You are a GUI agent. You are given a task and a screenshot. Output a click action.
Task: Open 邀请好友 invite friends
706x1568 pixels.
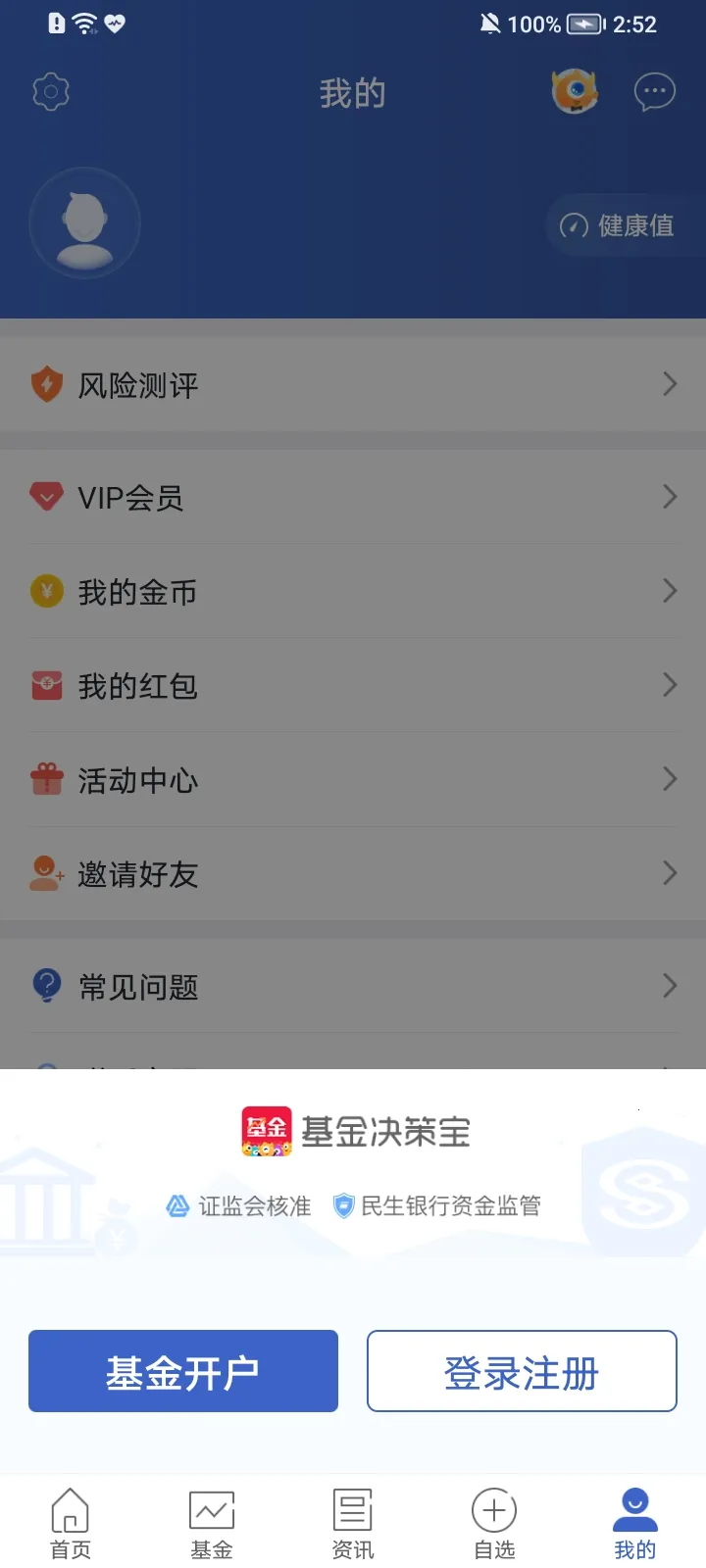pyautogui.click(x=353, y=874)
